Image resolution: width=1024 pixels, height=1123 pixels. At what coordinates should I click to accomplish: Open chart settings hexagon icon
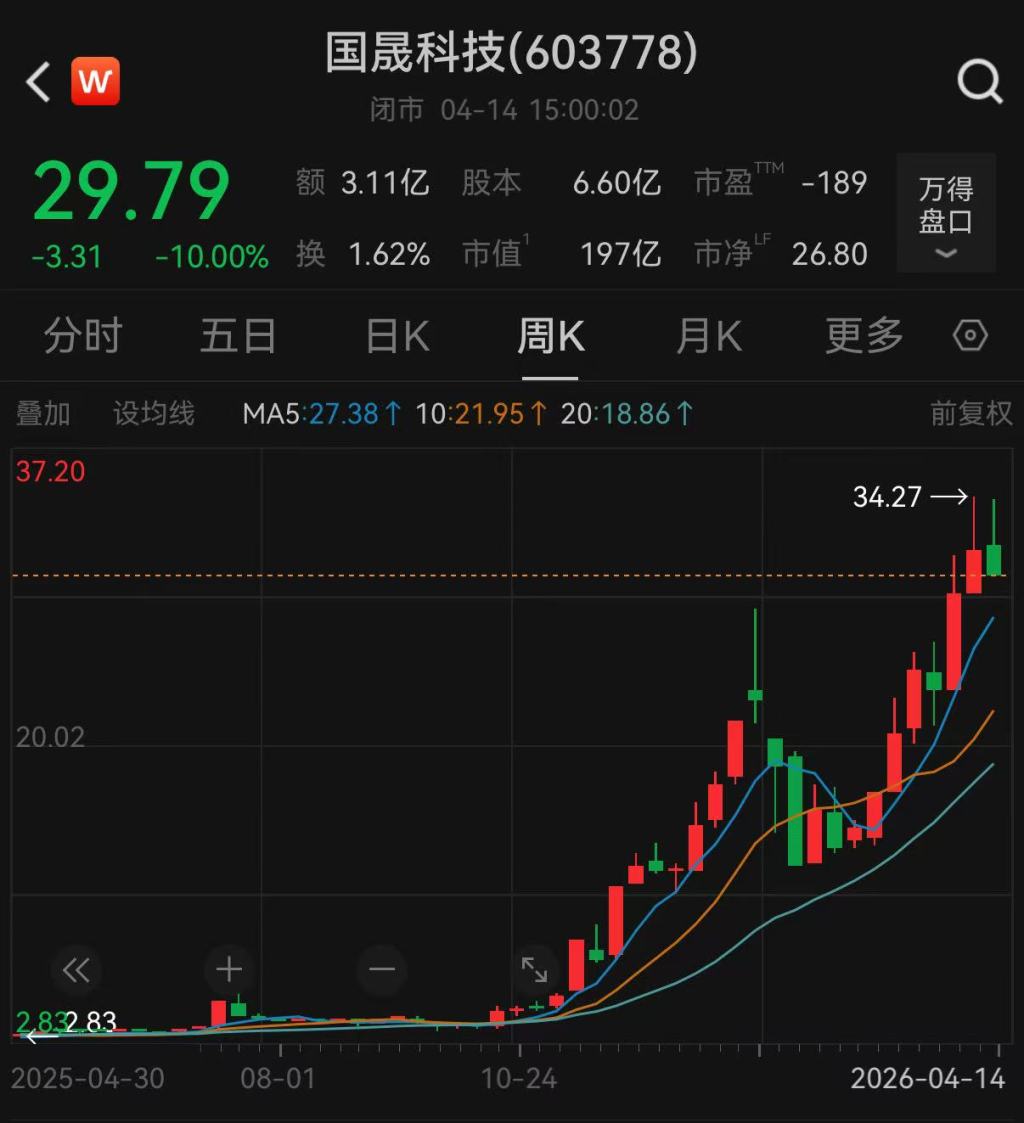point(970,336)
